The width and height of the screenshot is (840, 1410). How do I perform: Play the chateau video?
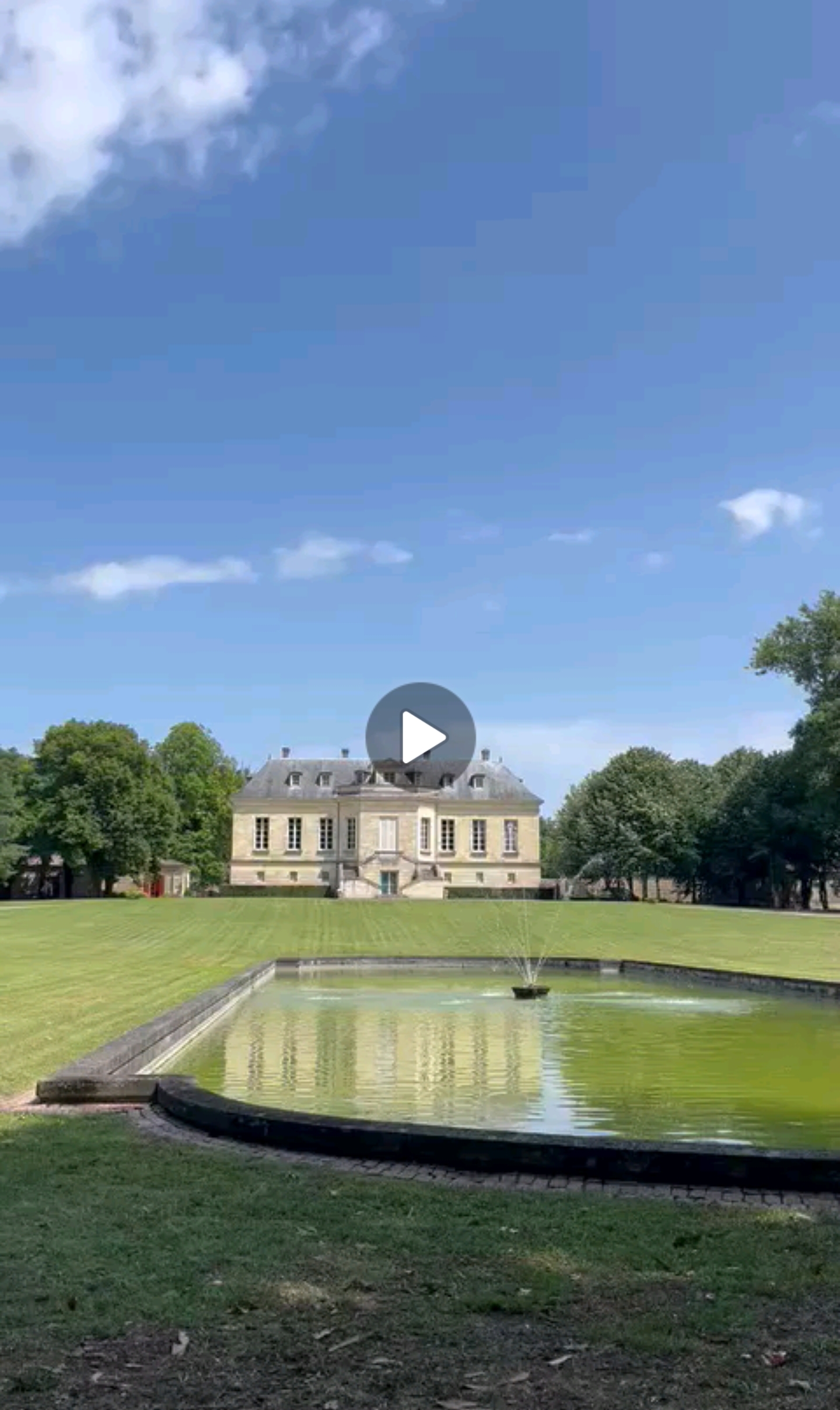coord(421,737)
